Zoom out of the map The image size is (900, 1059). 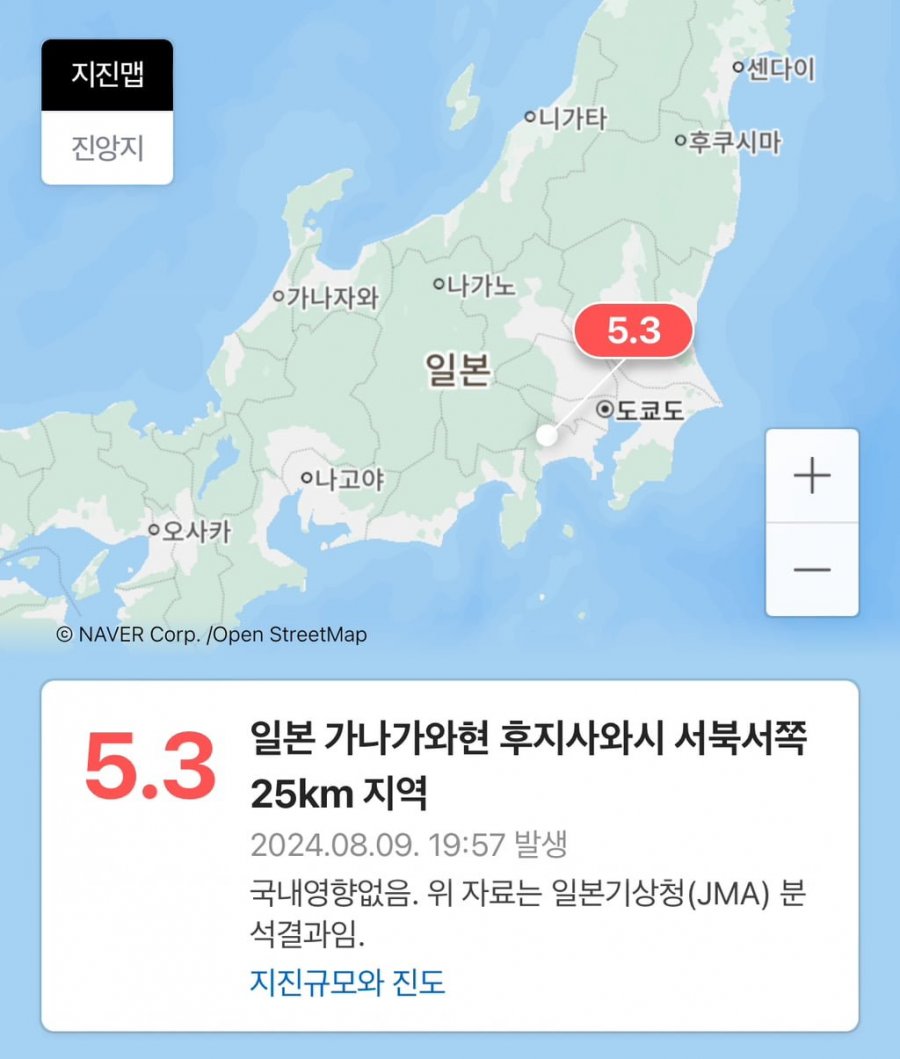point(812,569)
